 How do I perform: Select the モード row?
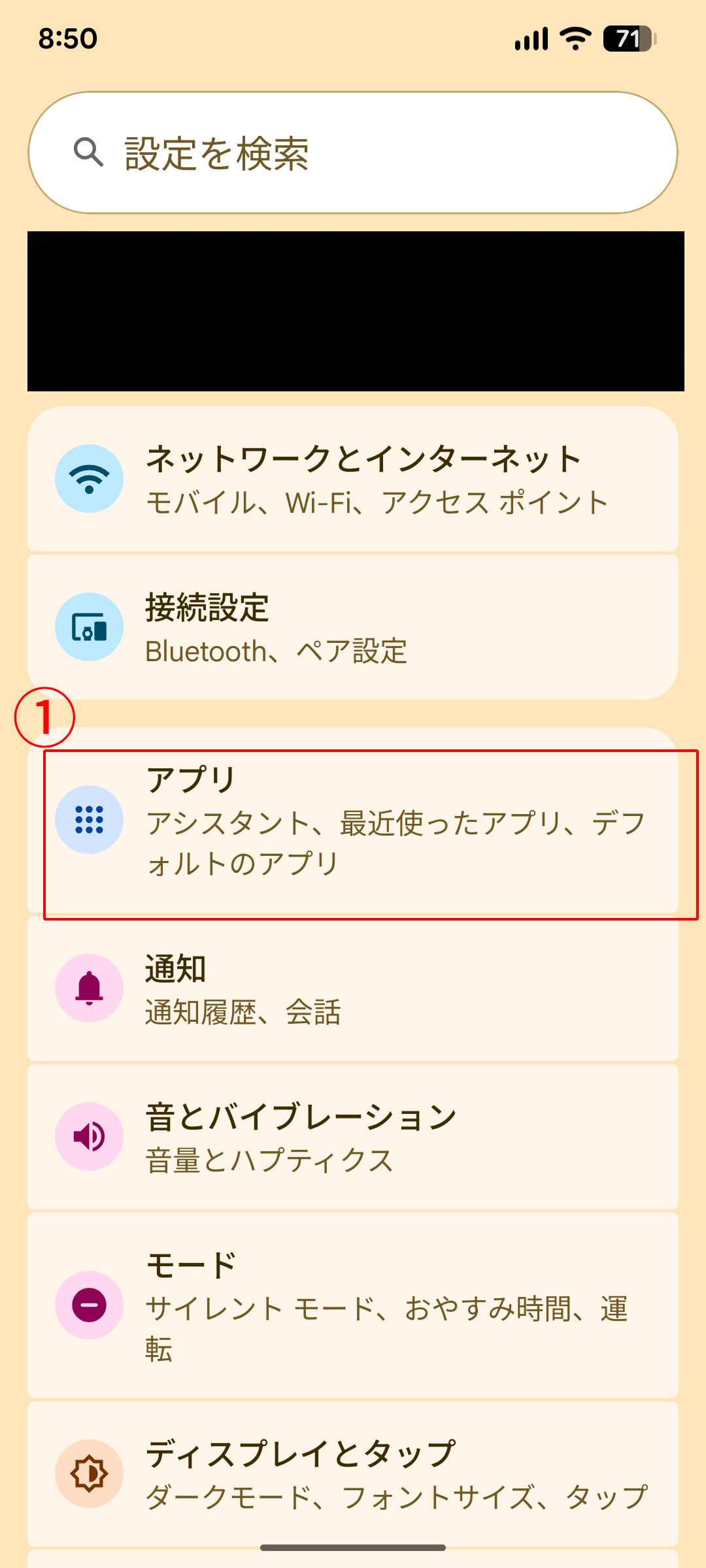tap(353, 1305)
